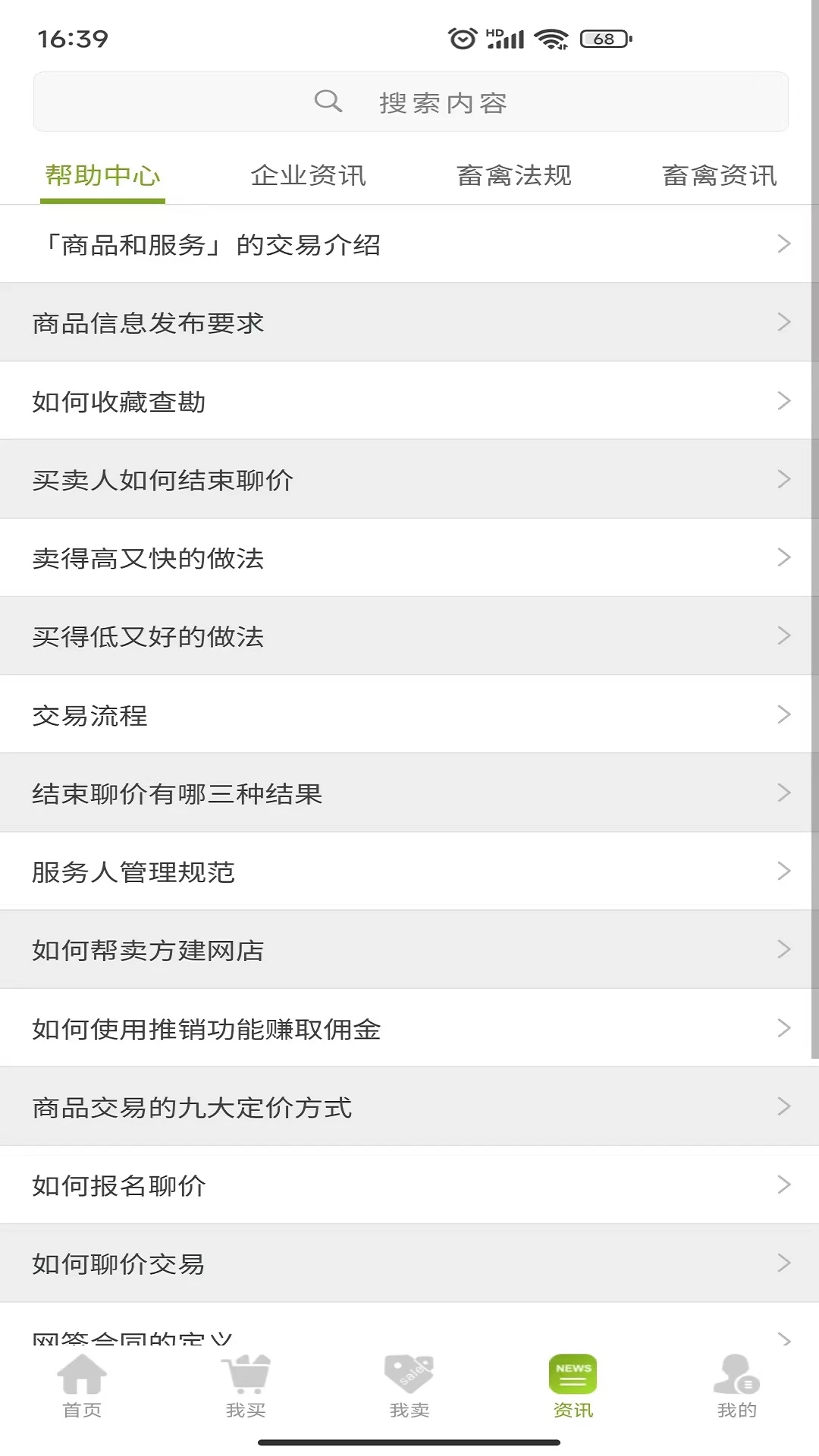Open 如何帮卖方建网店 help article

pyautogui.click(x=149, y=949)
